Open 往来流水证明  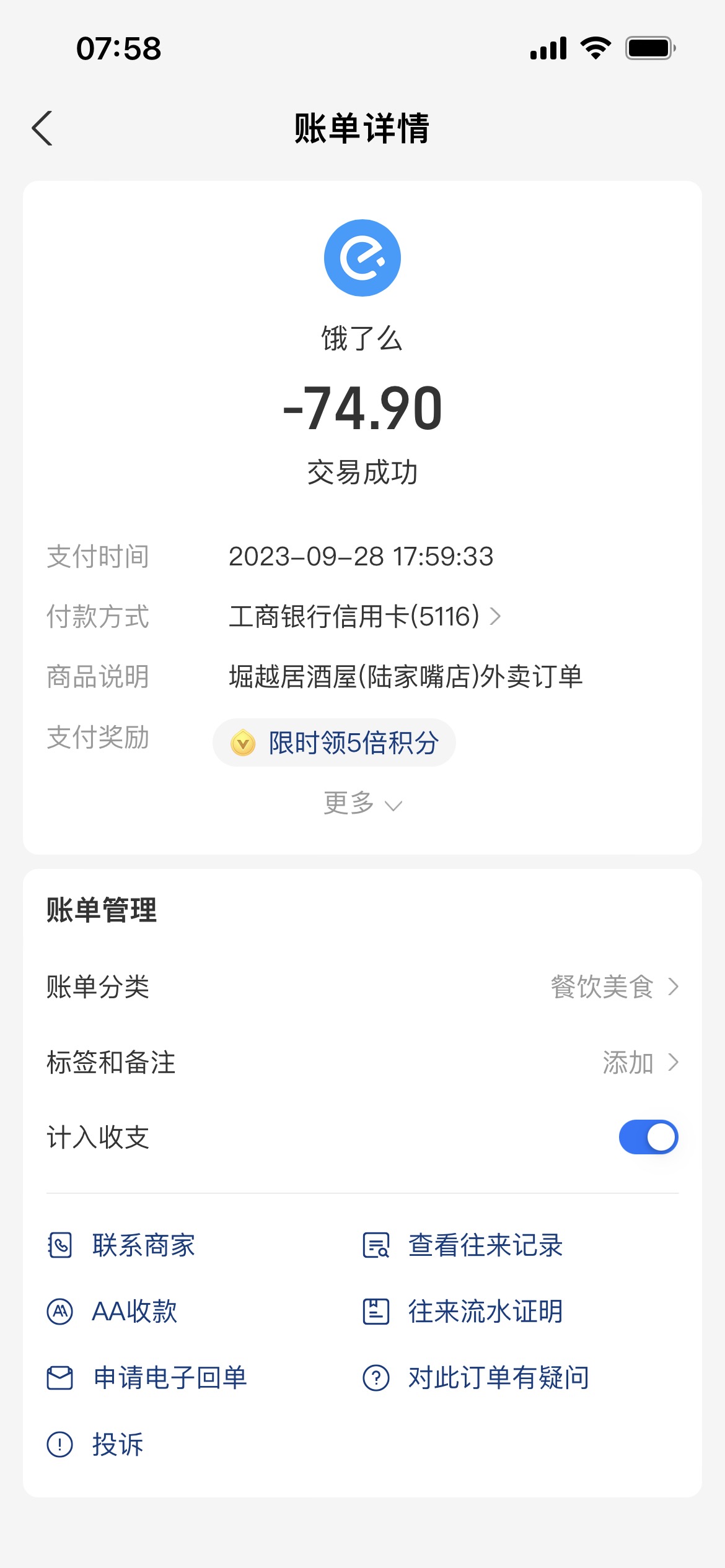463,1312
